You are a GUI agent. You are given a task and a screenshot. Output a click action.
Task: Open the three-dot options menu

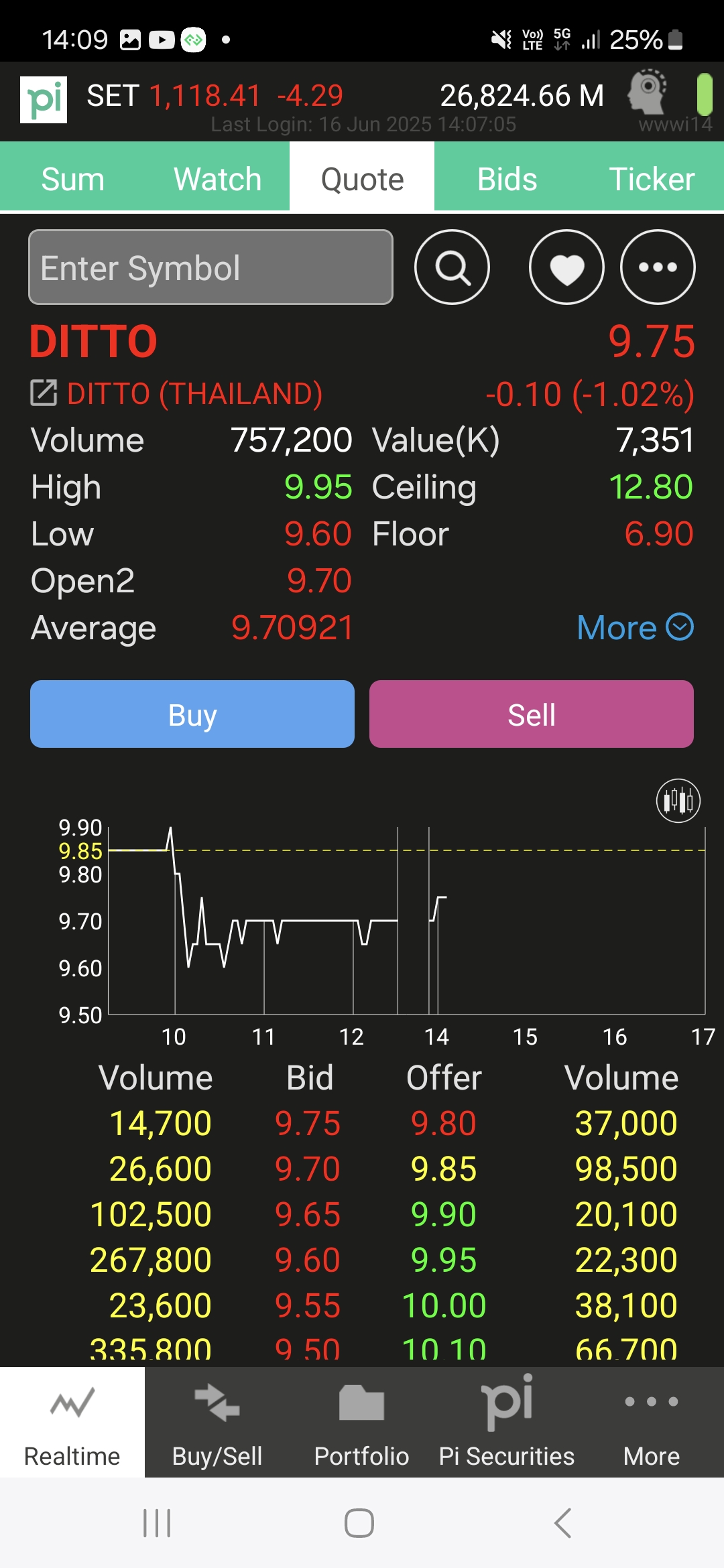658,267
